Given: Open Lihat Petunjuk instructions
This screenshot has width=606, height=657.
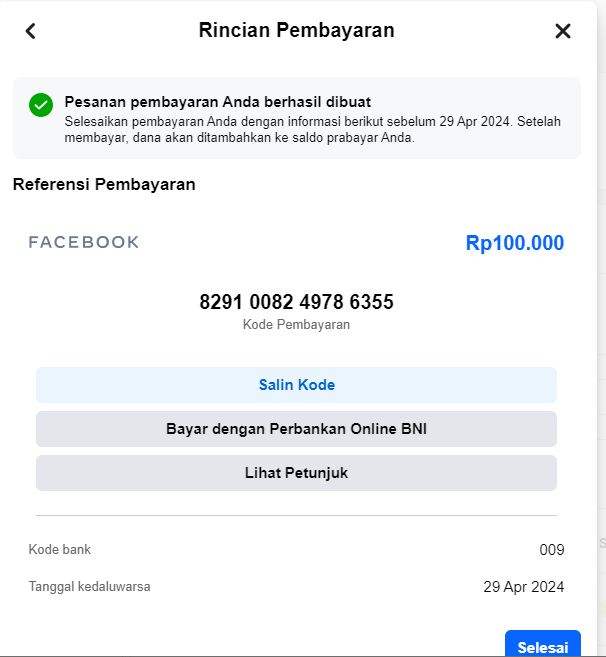Looking at the screenshot, I should pyautogui.click(x=296, y=473).
